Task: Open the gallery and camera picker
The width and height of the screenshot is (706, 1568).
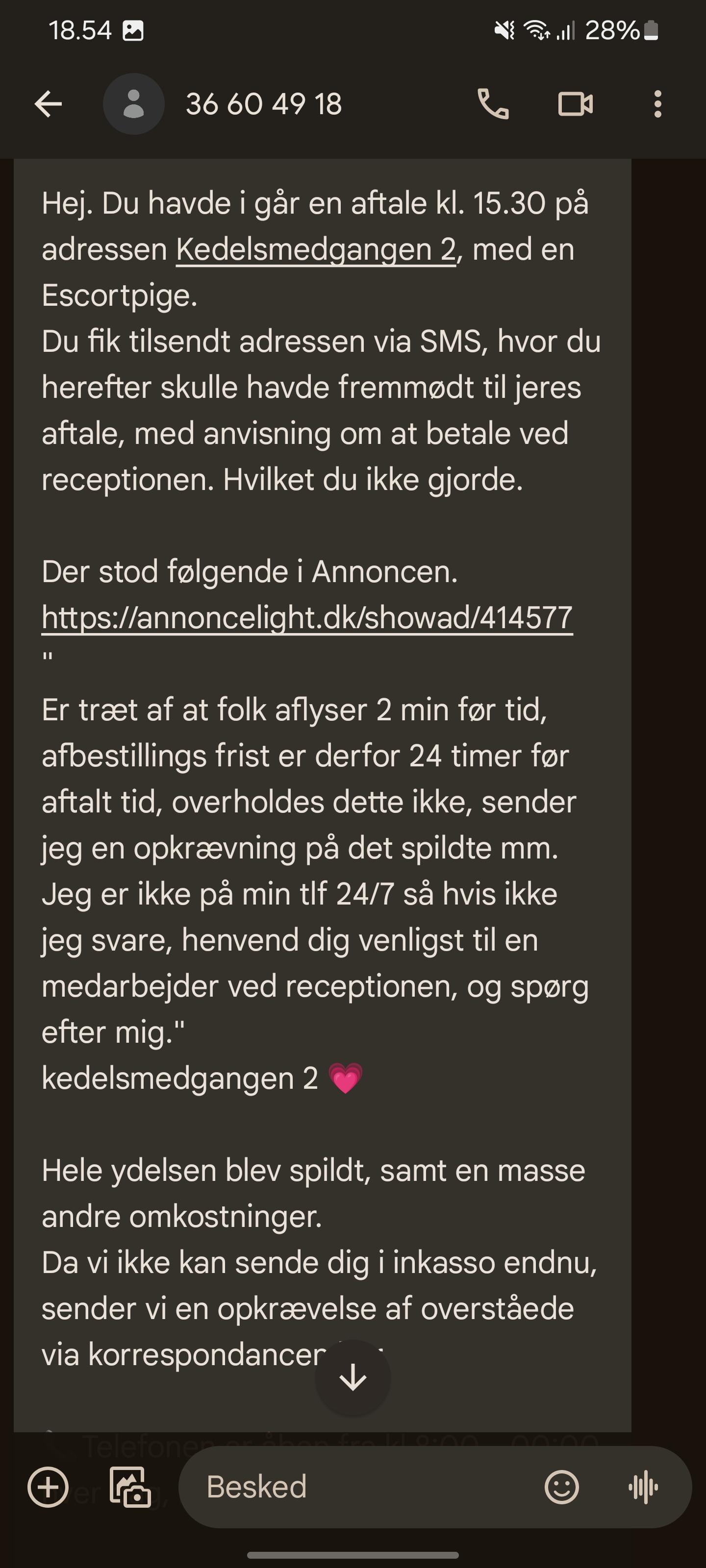Action: coord(130,1487)
